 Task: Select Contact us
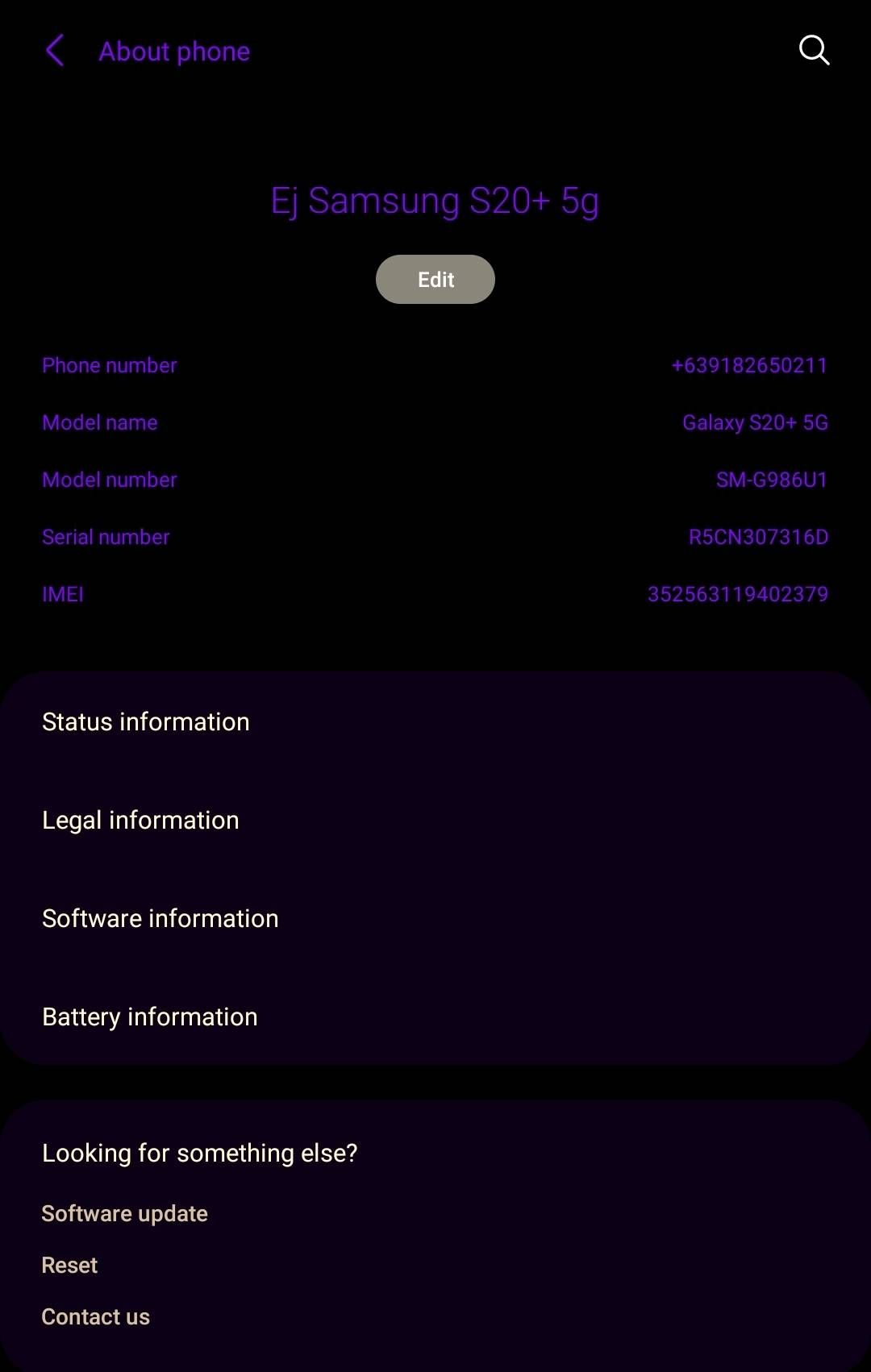click(95, 1316)
